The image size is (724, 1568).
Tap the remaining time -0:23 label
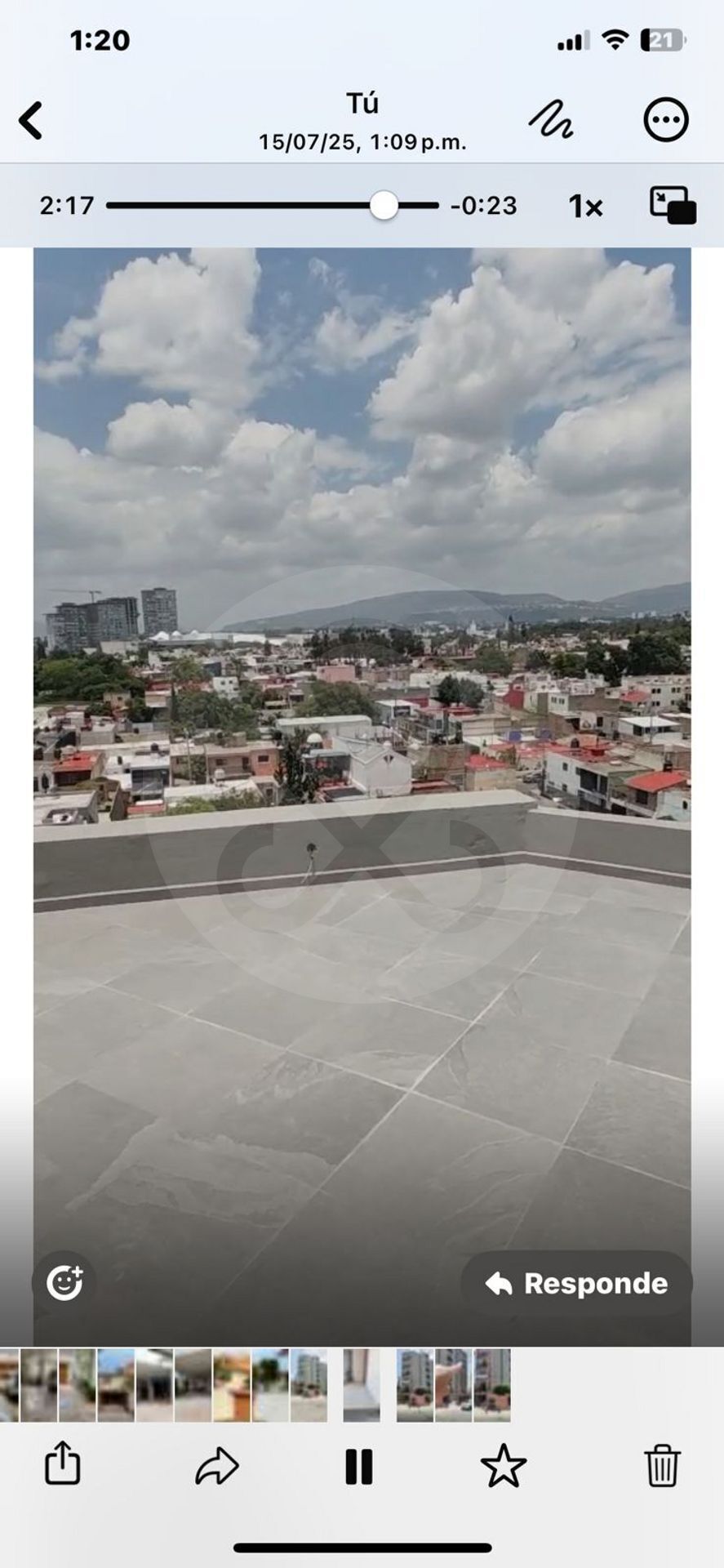[x=483, y=206]
